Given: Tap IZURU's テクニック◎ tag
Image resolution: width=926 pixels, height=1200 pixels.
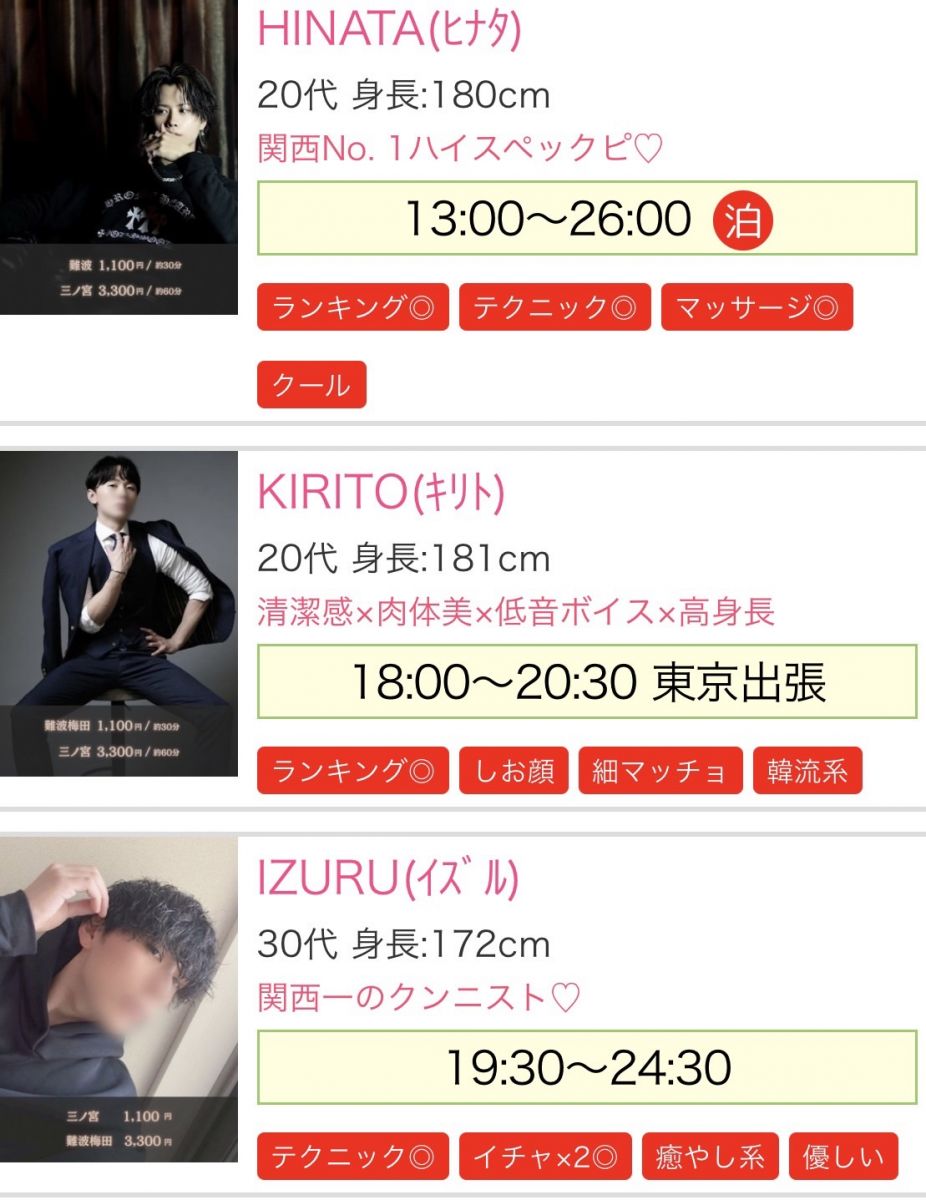Looking at the screenshot, I should click(x=353, y=1157).
